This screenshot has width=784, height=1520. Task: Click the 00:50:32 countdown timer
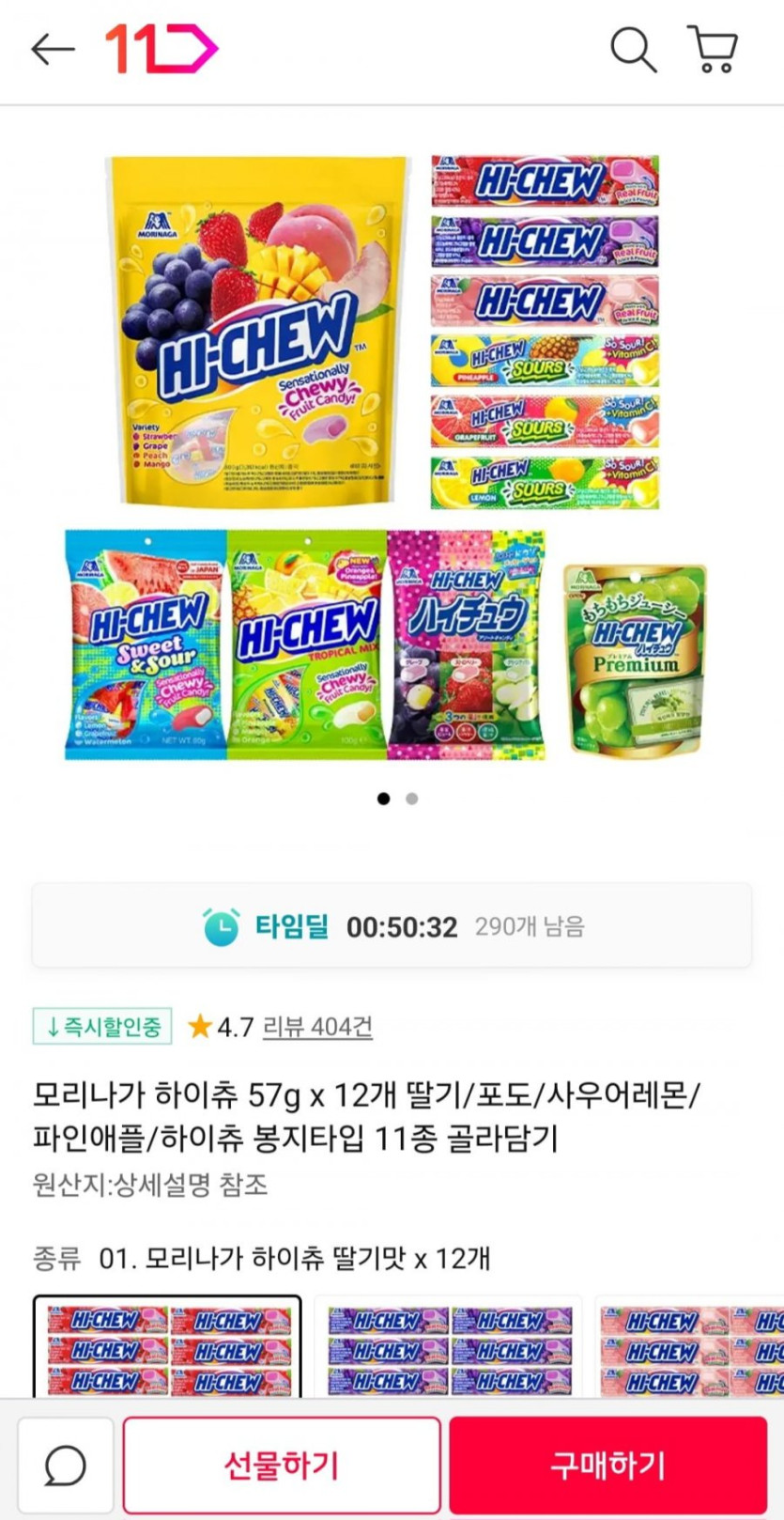402,926
